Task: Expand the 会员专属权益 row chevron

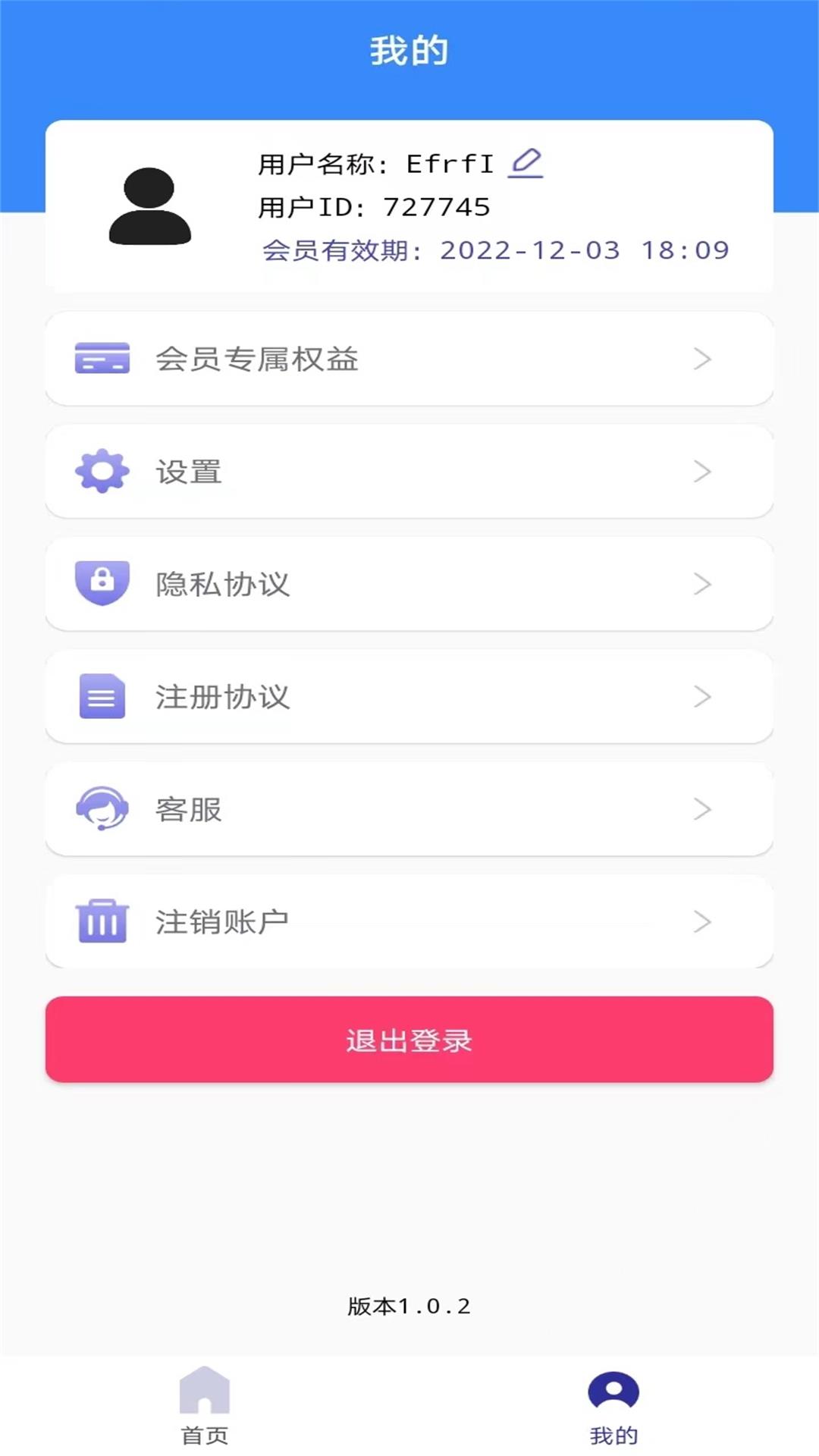Action: click(x=702, y=359)
